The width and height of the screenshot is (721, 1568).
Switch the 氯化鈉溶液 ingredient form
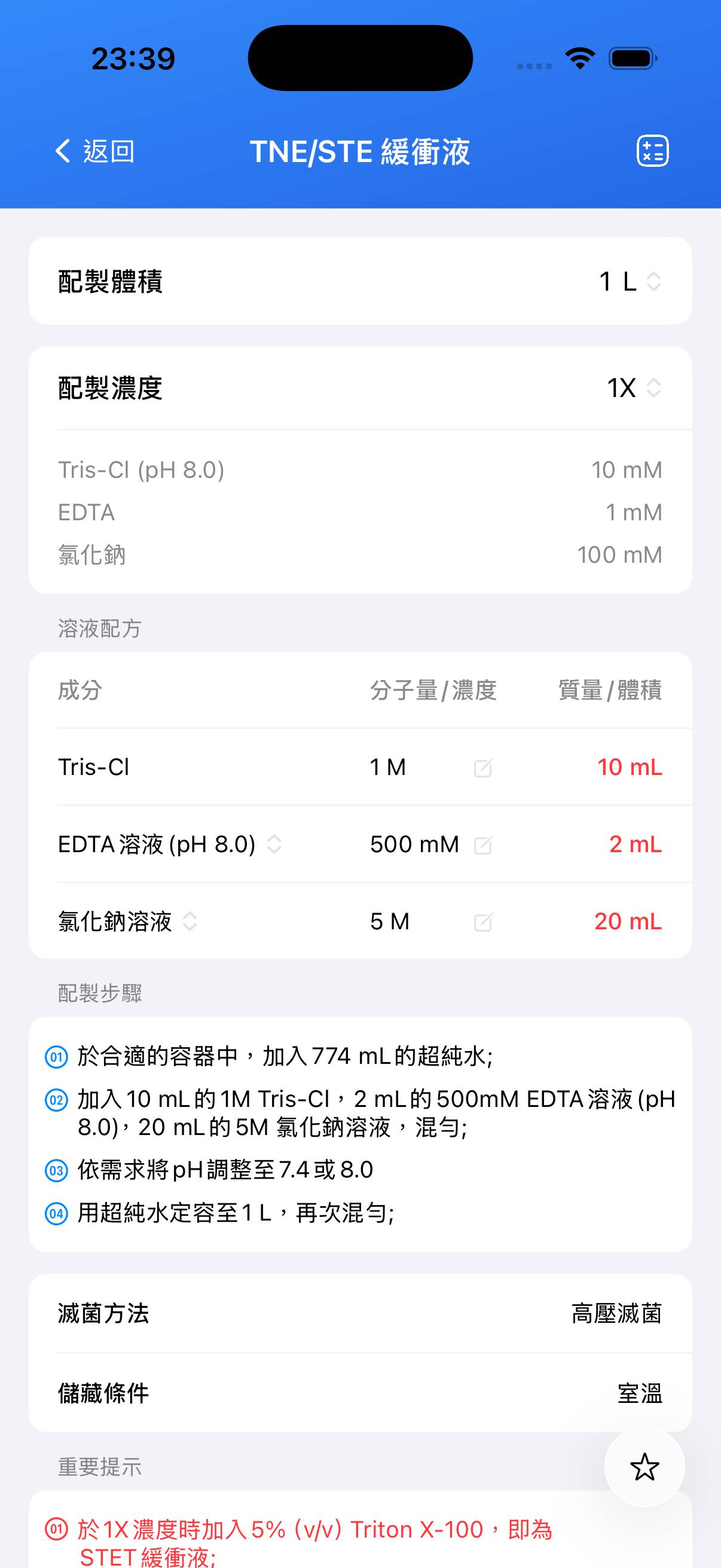(190, 922)
